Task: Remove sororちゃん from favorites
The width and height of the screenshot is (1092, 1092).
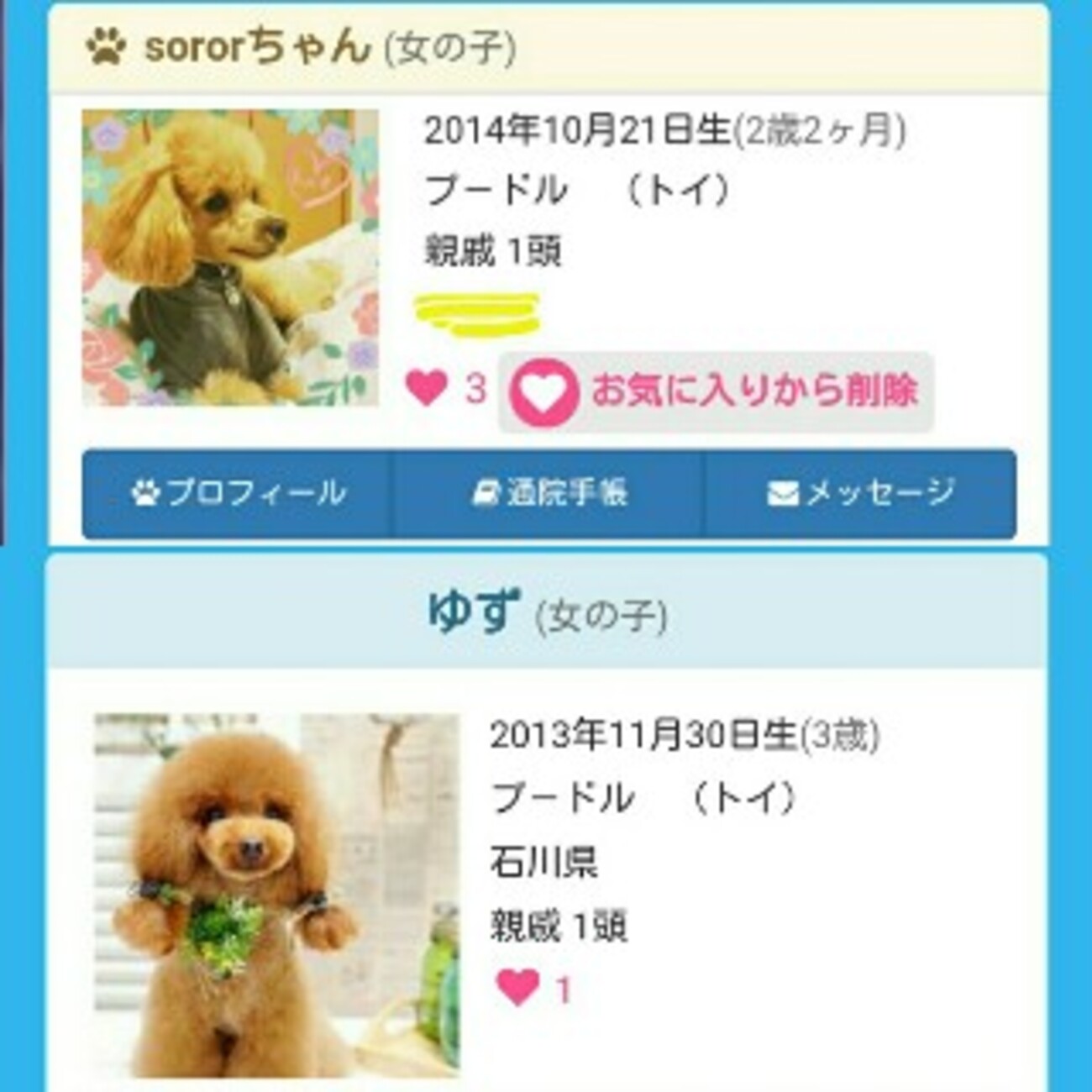Action: tap(717, 391)
